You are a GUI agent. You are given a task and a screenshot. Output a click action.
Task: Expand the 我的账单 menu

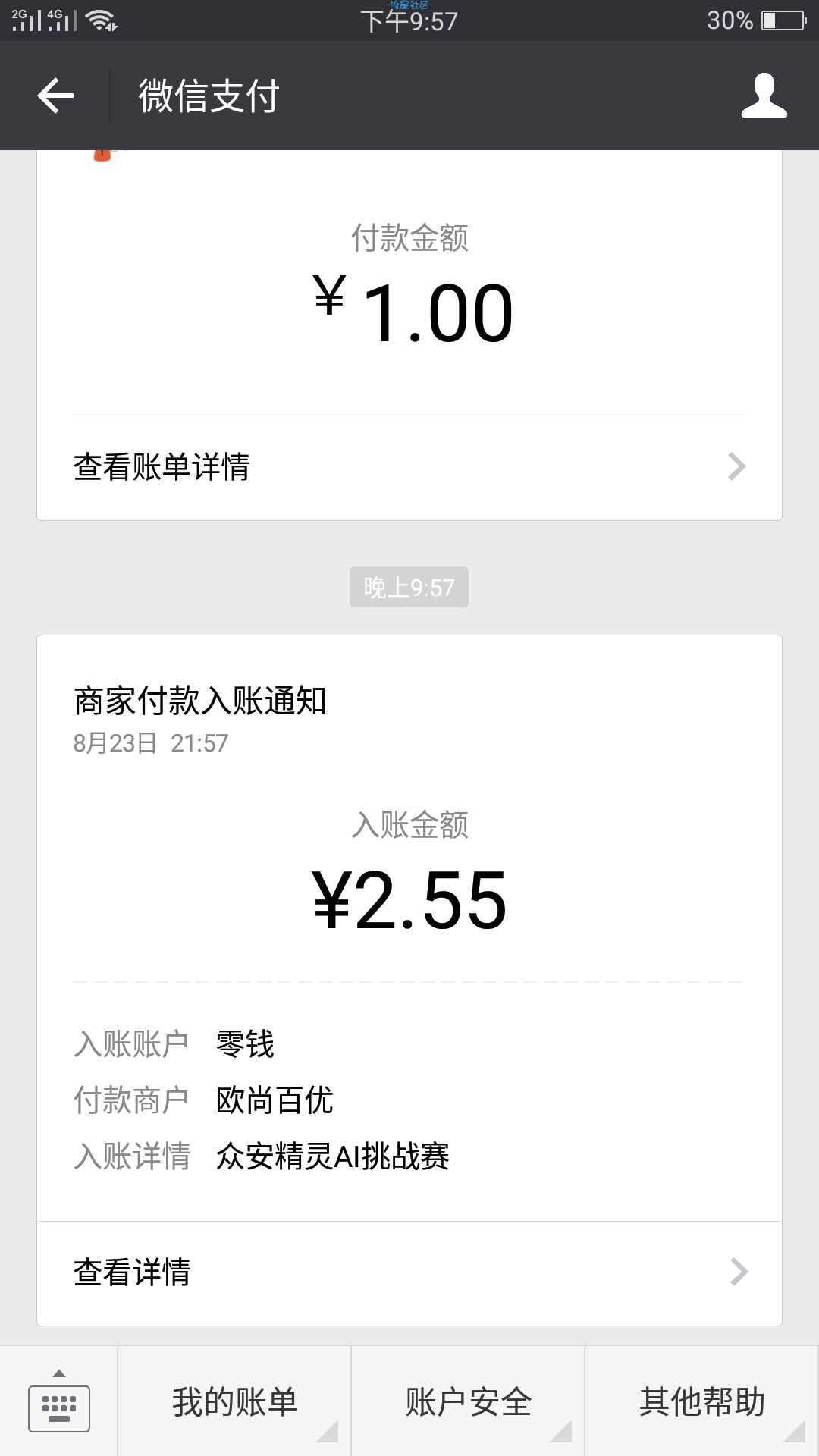(x=234, y=1401)
